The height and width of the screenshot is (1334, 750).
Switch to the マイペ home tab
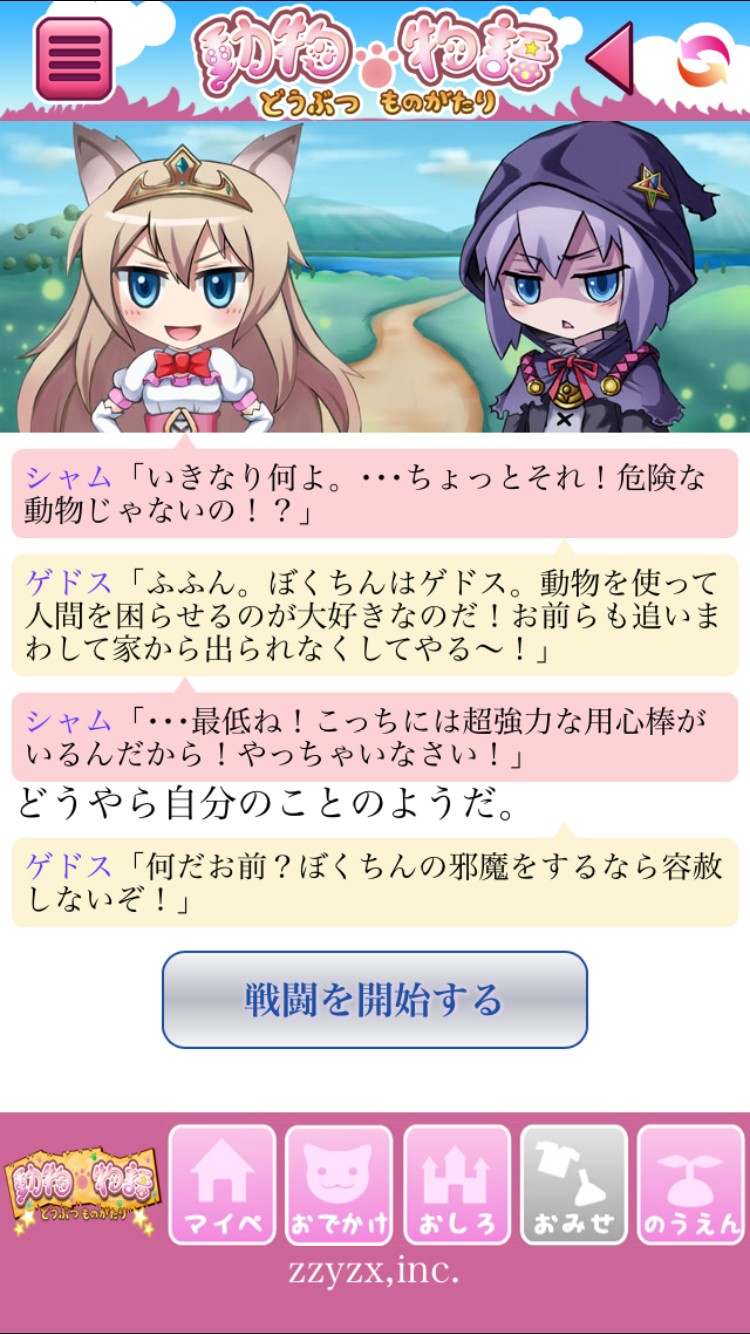click(222, 1185)
